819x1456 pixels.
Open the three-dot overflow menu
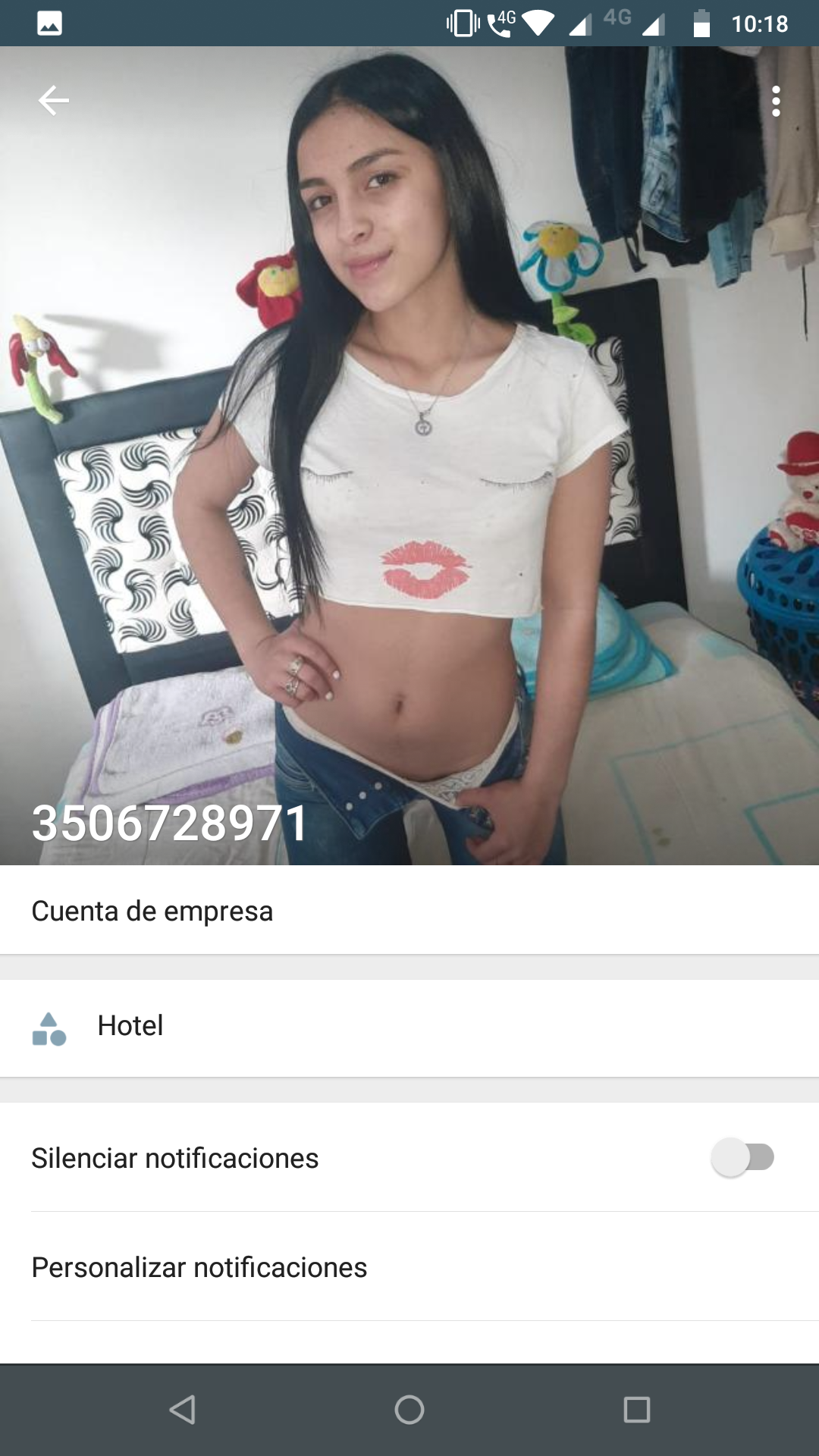click(776, 101)
